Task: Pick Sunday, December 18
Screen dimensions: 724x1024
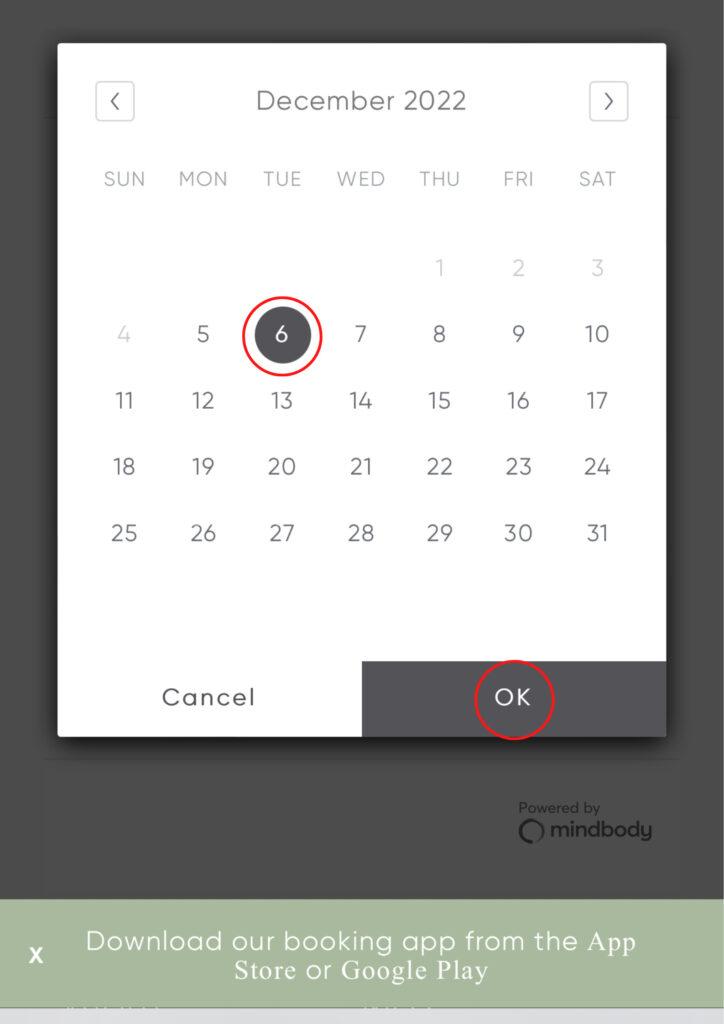Action: click(124, 467)
